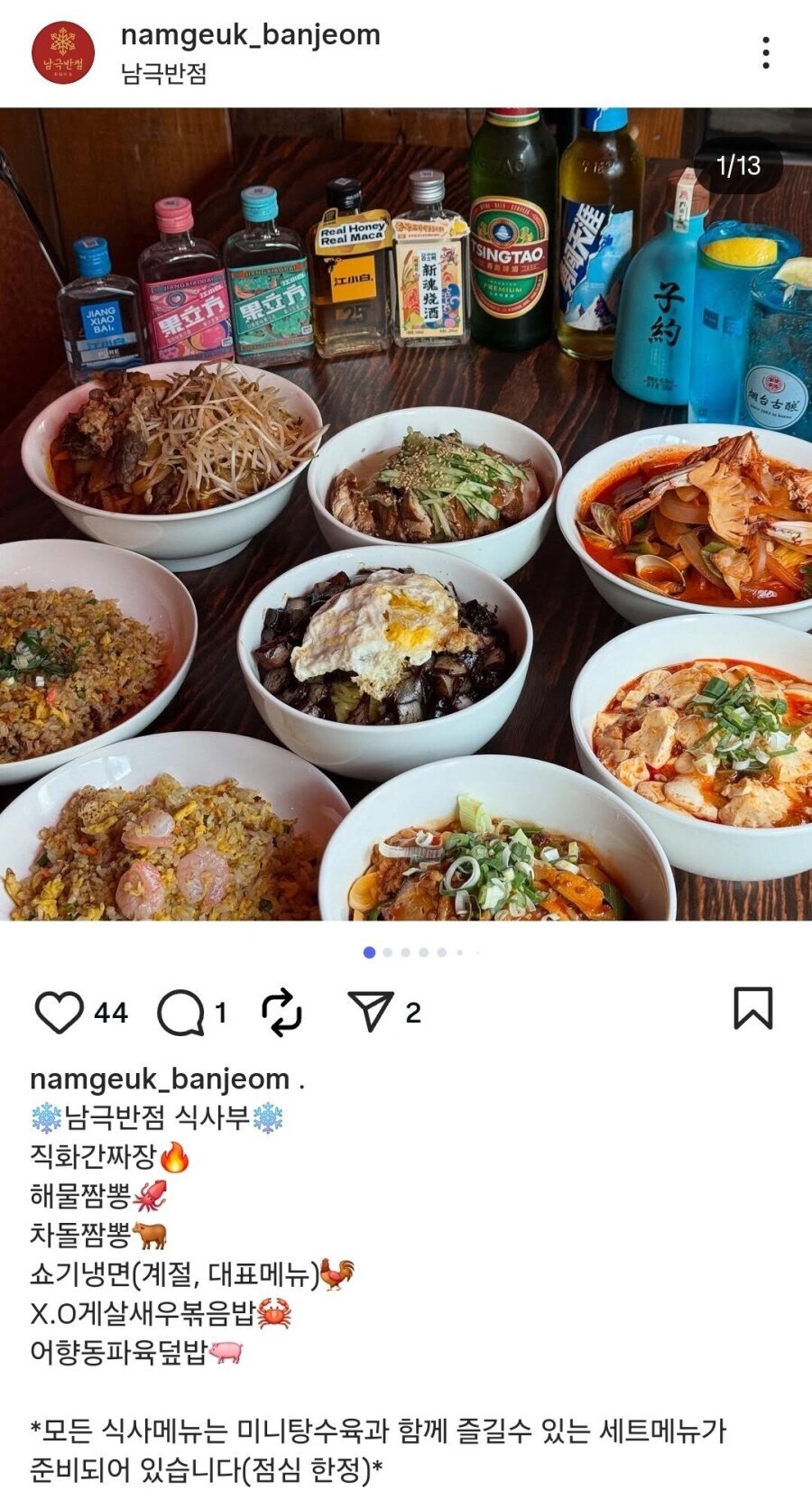Open comments on this post
This screenshot has width=812, height=1500.
pyautogui.click(x=181, y=1012)
